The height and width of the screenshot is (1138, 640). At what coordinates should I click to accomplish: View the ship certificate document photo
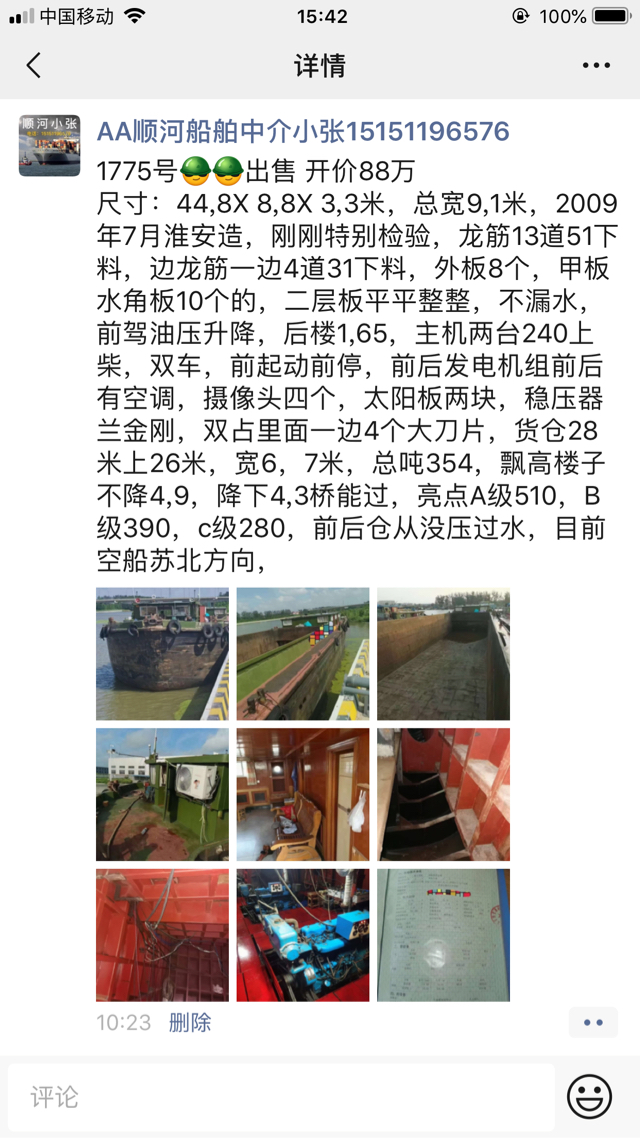(x=443, y=936)
